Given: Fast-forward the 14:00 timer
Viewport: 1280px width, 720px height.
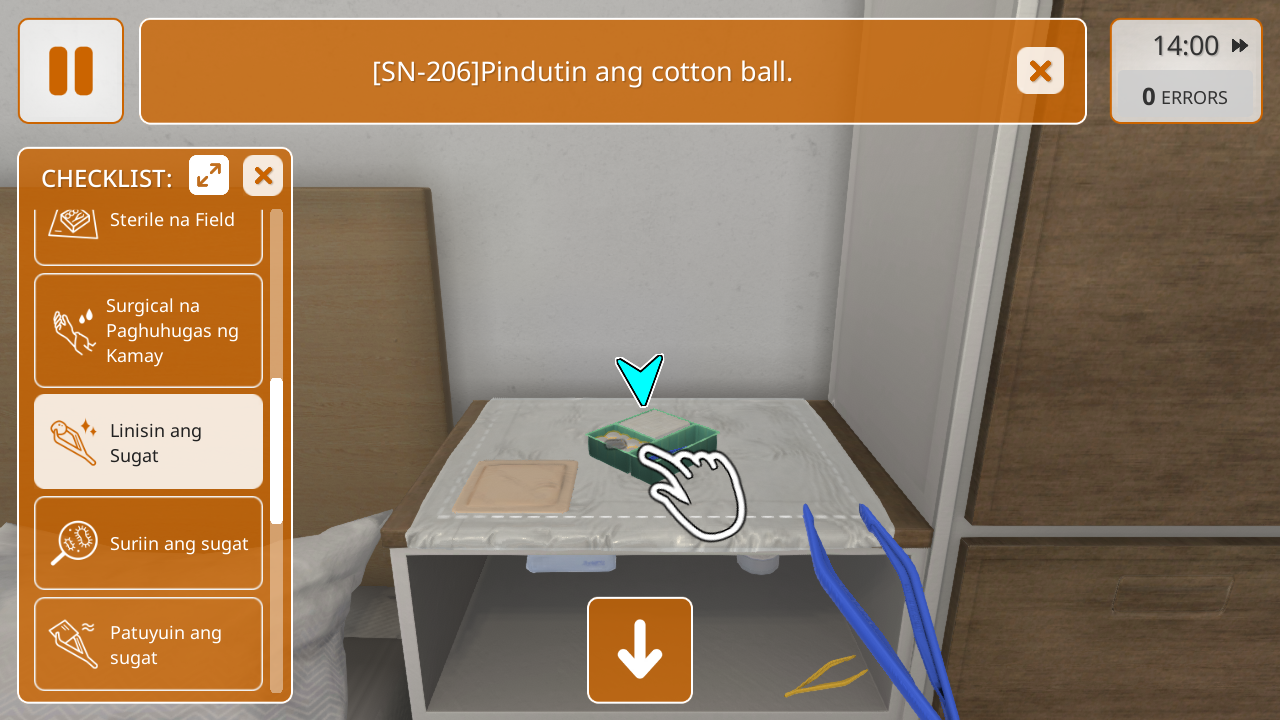Looking at the screenshot, I should pyautogui.click(x=1240, y=46).
